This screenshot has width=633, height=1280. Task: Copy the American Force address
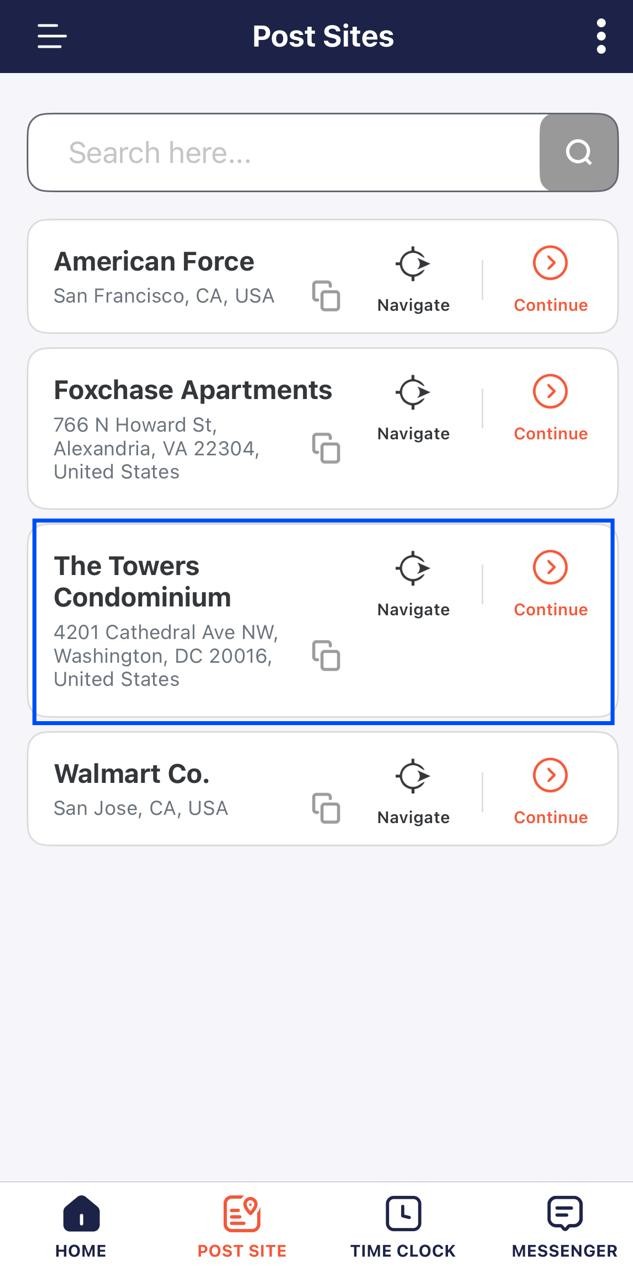pyautogui.click(x=326, y=296)
